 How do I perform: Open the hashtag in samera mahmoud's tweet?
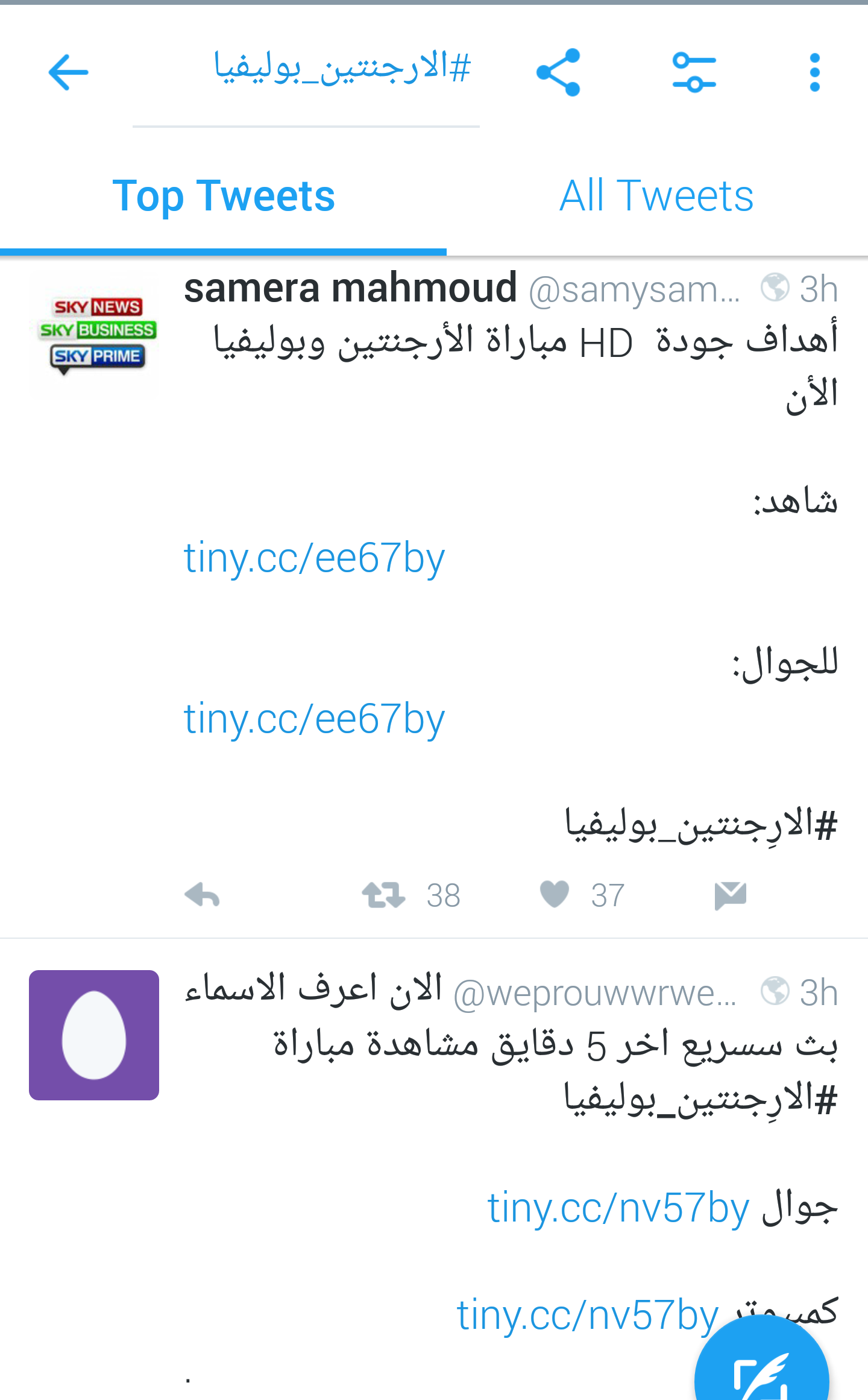coord(701,824)
